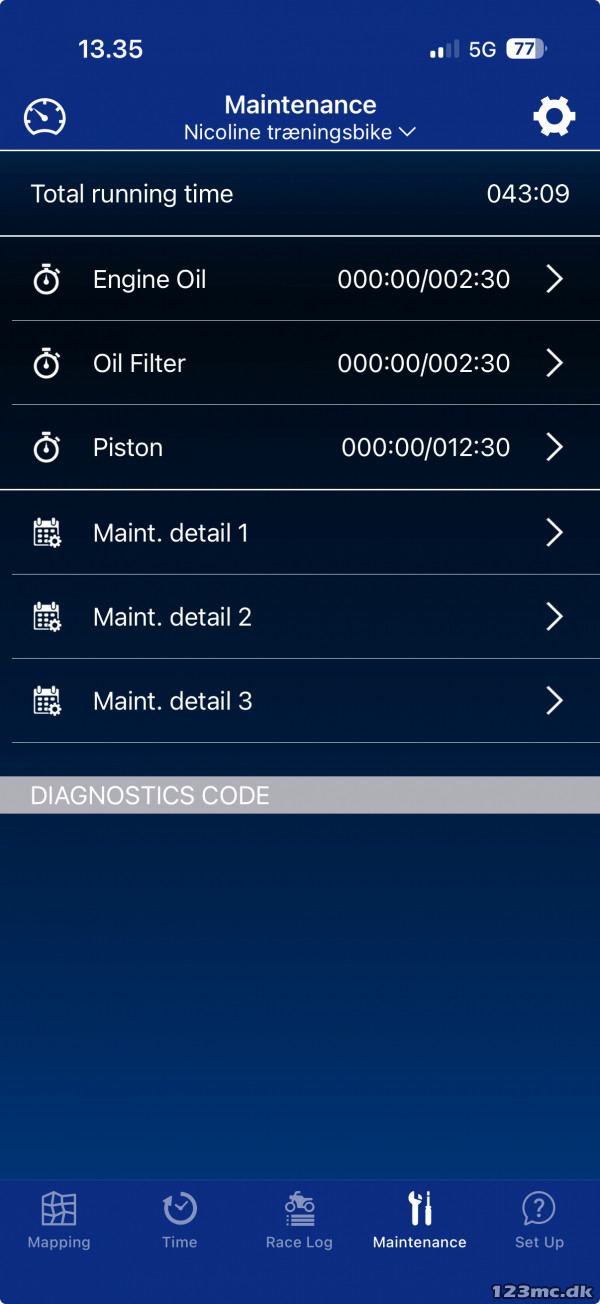The height and width of the screenshot is (1304, 600).
Task: Go to the Race Log tab
Action: click(299, 1221)
